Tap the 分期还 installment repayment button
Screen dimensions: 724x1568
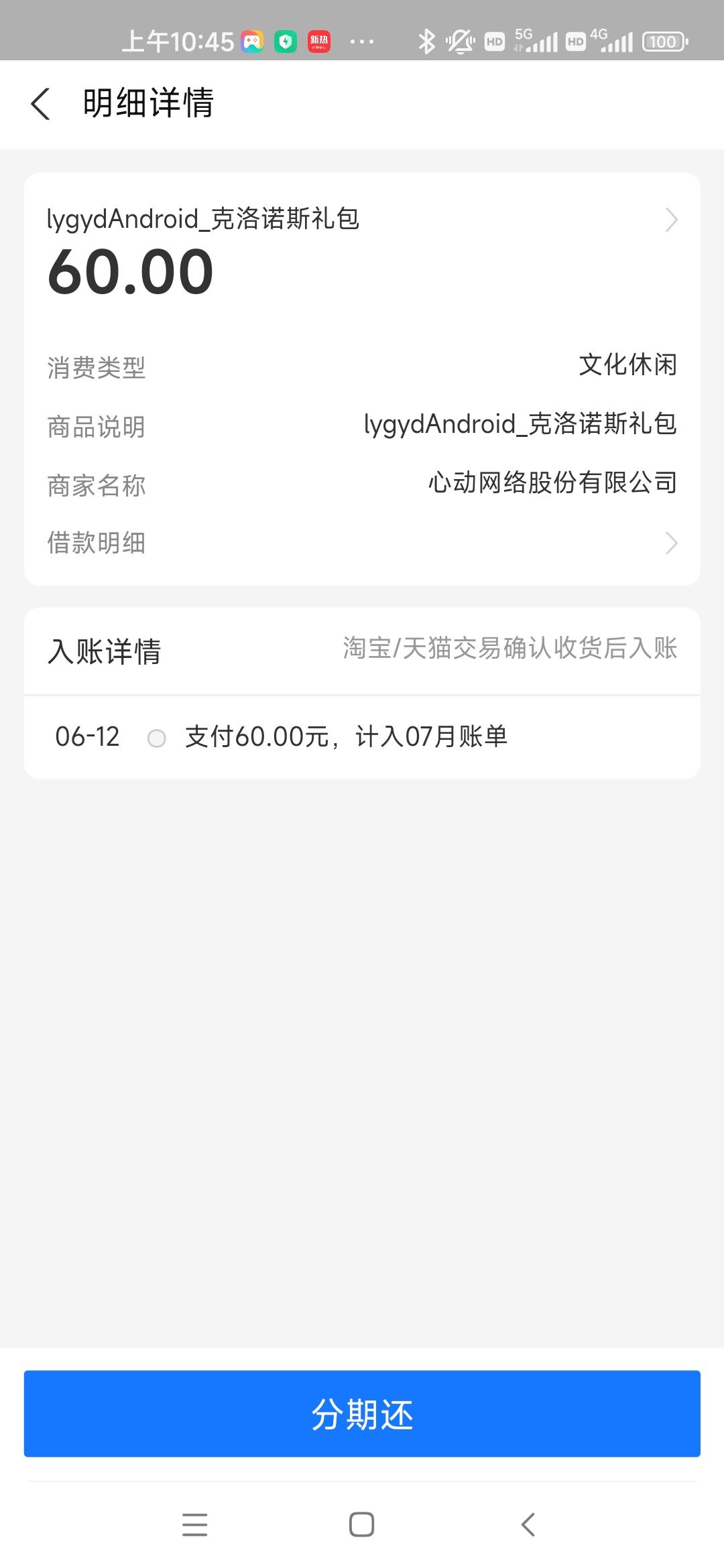point(362,1414)
